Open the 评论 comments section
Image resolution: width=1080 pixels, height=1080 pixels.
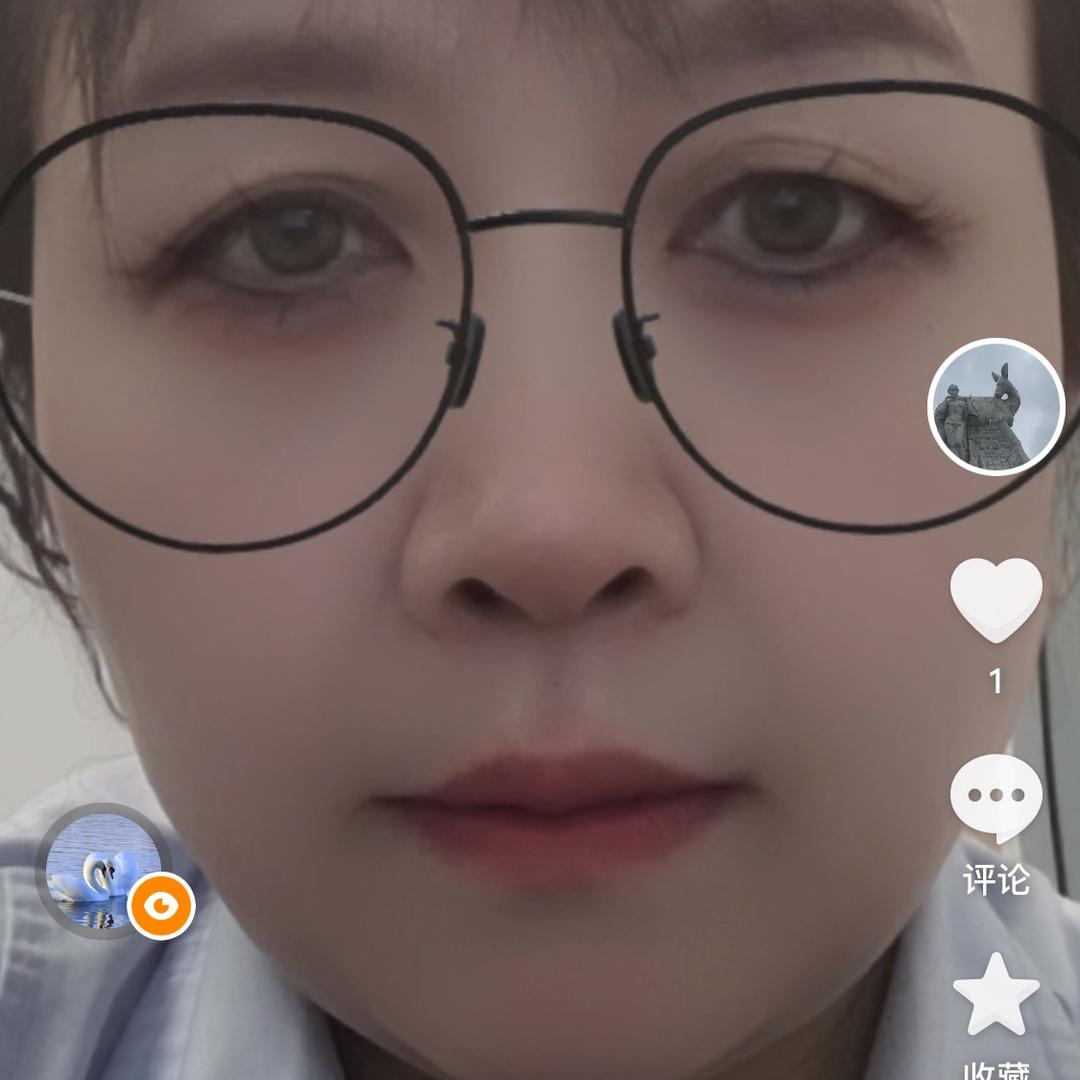click(996, 800)
